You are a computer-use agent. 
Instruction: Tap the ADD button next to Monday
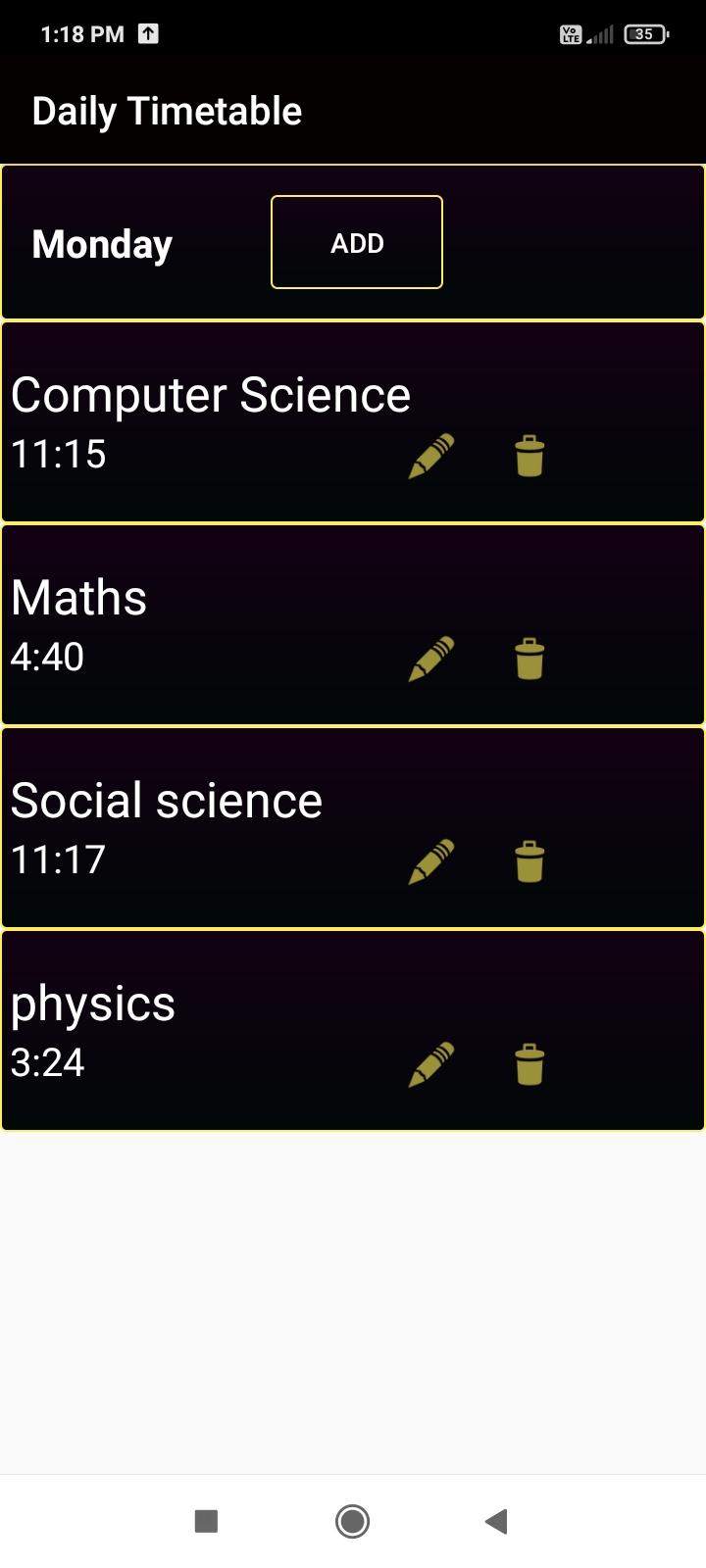[357, 242]
